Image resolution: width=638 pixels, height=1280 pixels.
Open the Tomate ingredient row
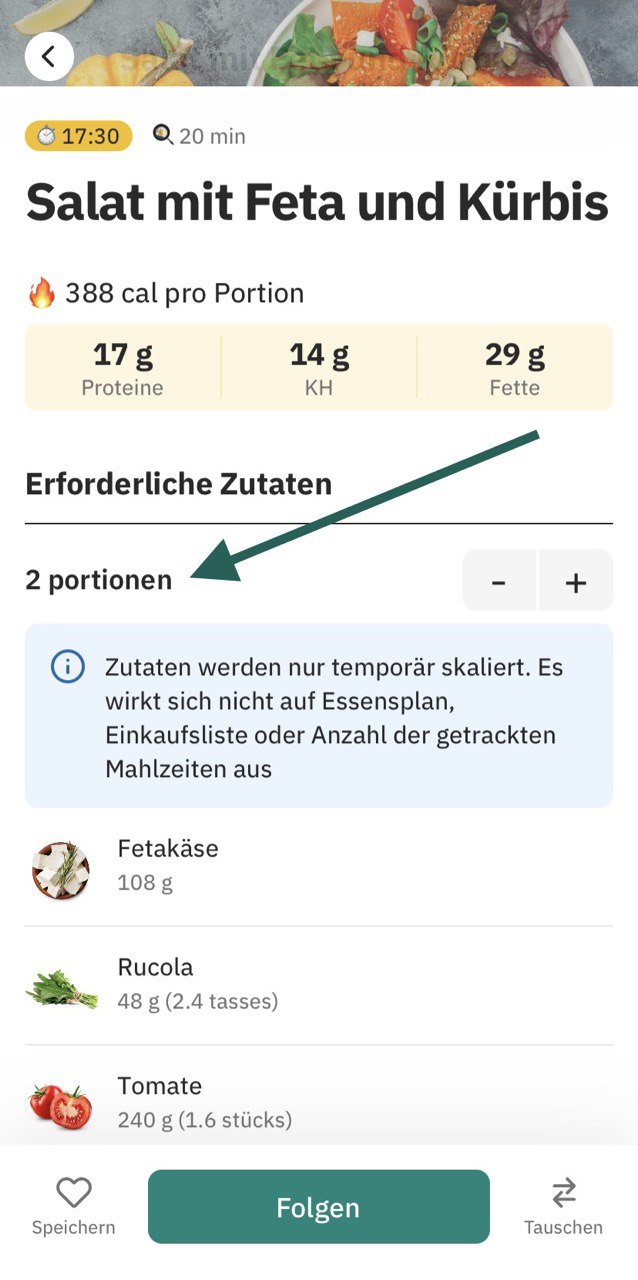pos(318,1101)
